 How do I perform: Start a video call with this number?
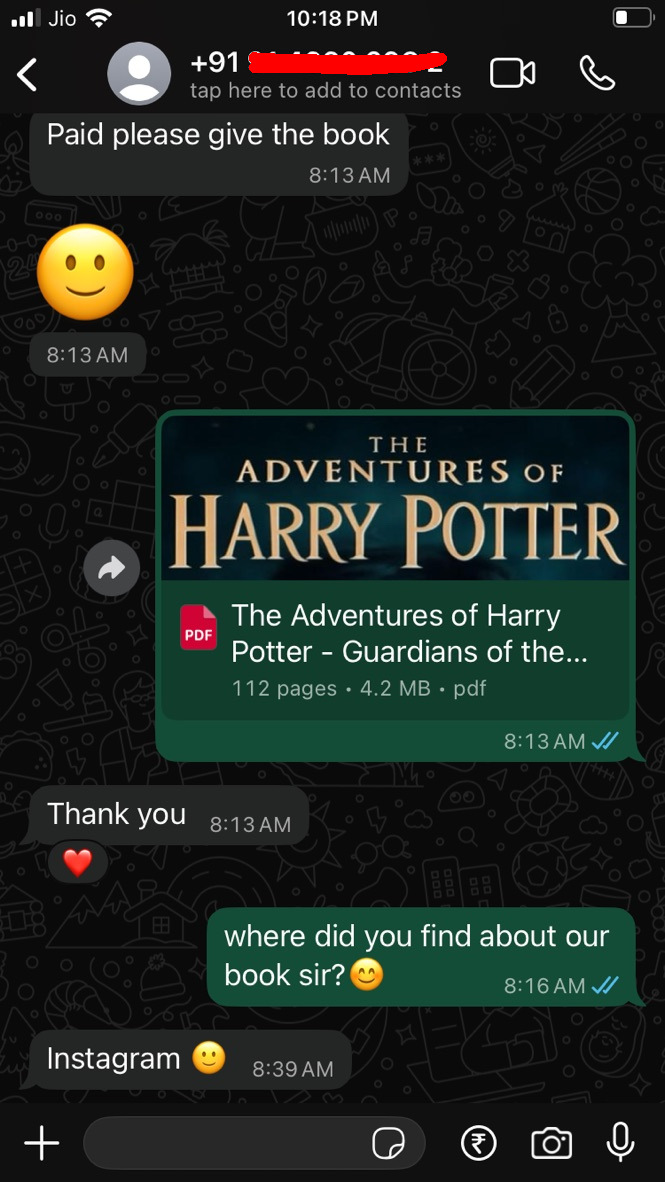coord(512,73)
